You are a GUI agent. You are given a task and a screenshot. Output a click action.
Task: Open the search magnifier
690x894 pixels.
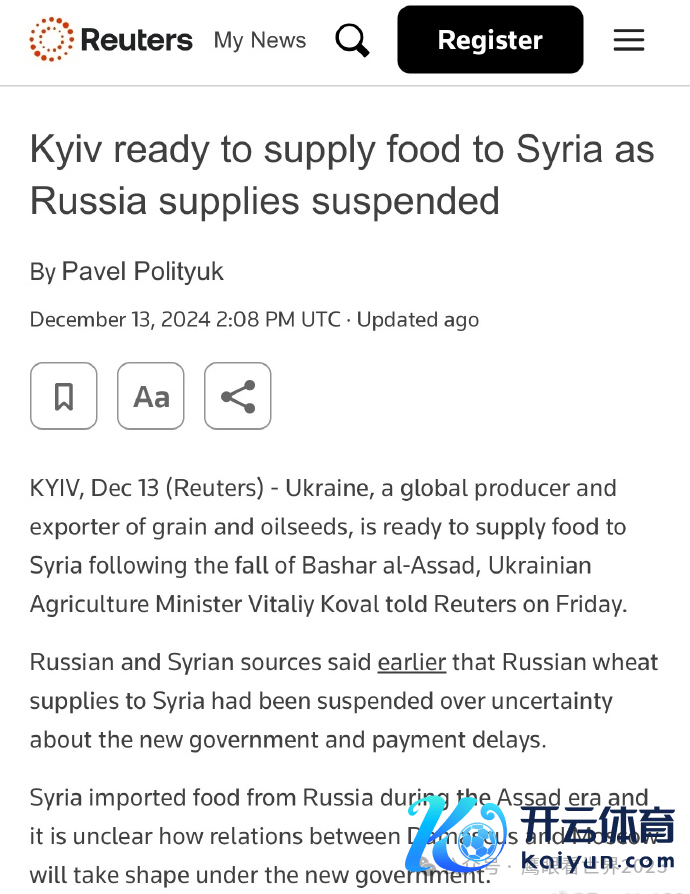(x=352, y=40)
